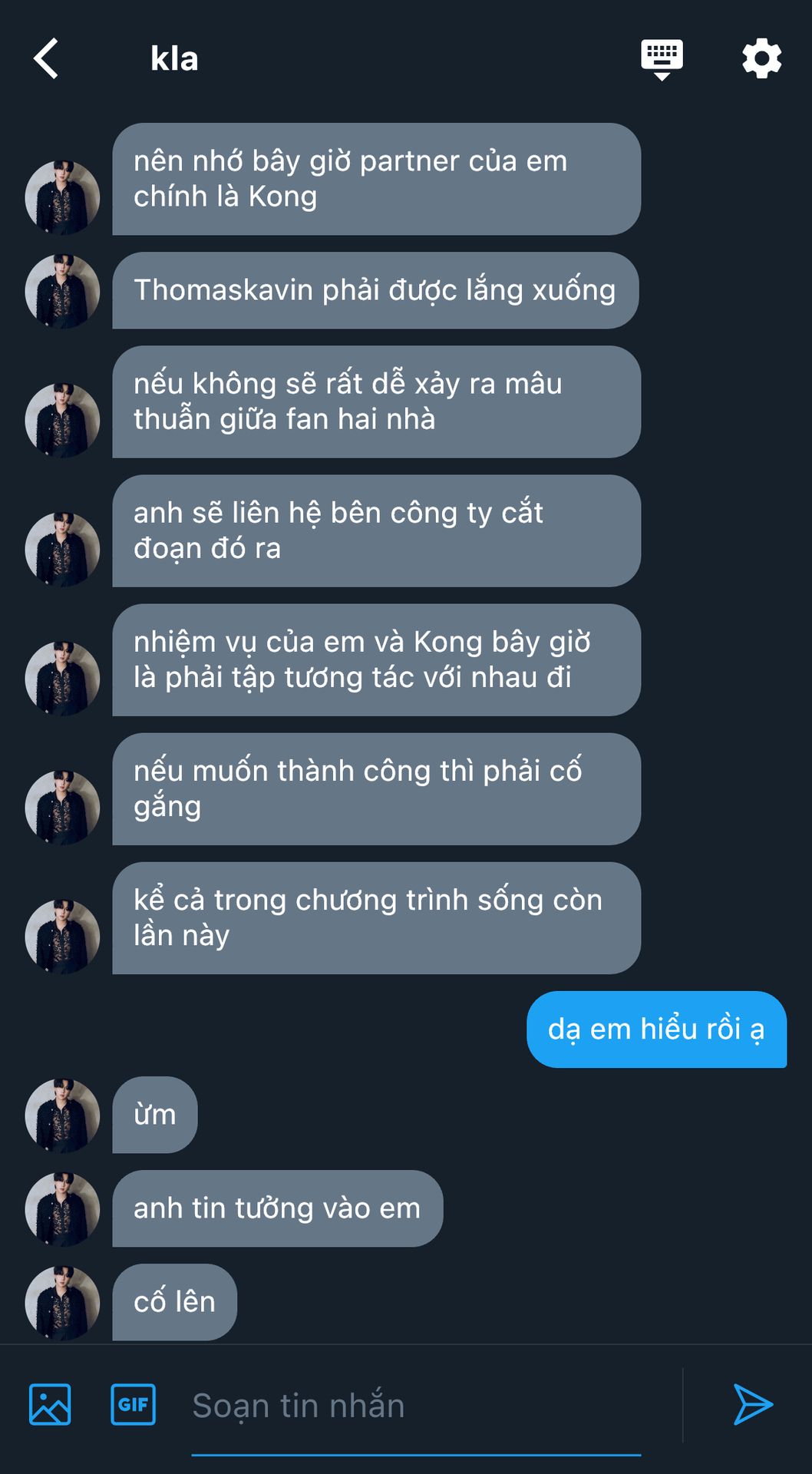Tap the avatar beside 'cố lên' message

coord(62,1302)
